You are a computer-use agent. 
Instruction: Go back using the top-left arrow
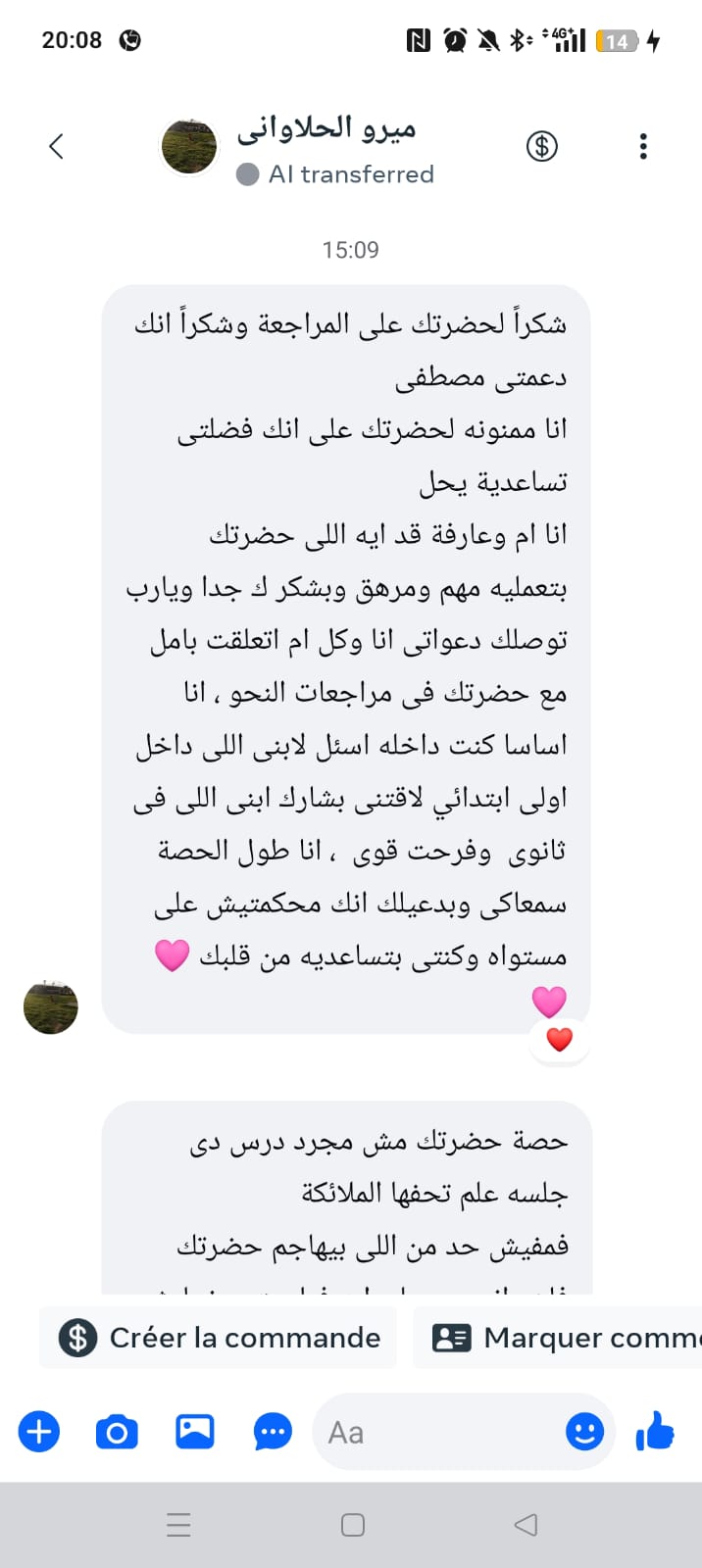point(56,147)
